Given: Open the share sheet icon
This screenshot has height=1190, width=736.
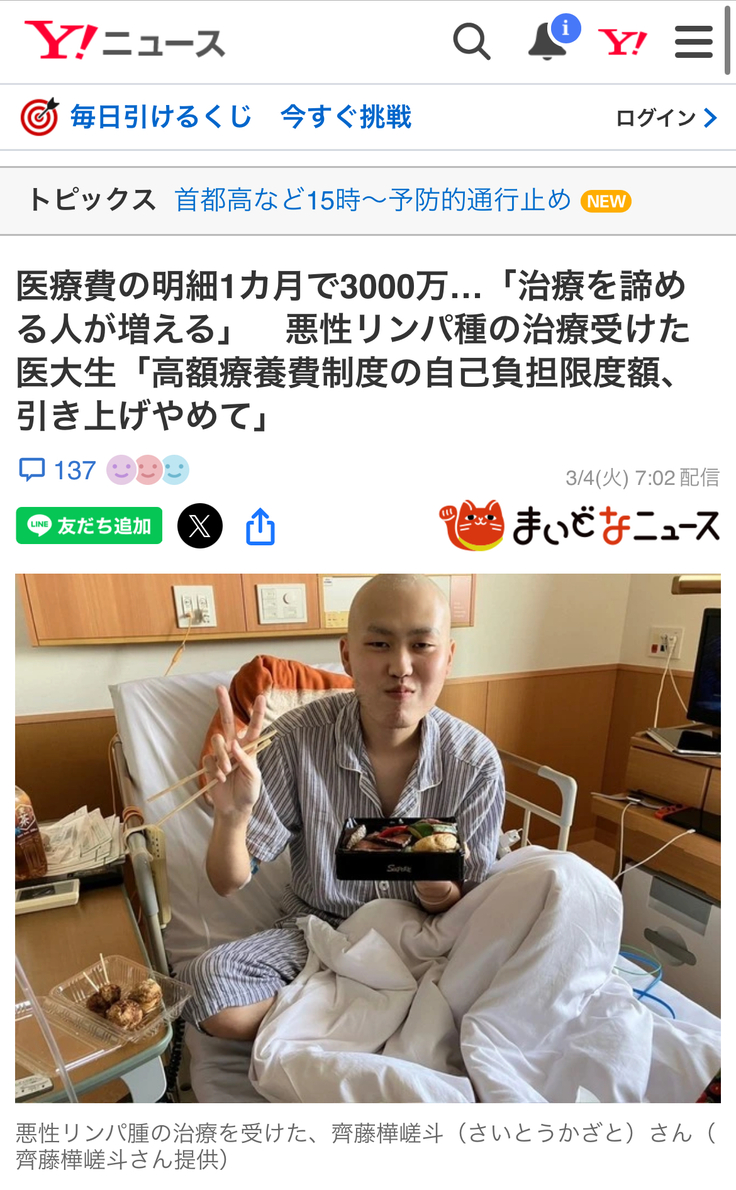Looking at the screenshot, I should 260,526.
